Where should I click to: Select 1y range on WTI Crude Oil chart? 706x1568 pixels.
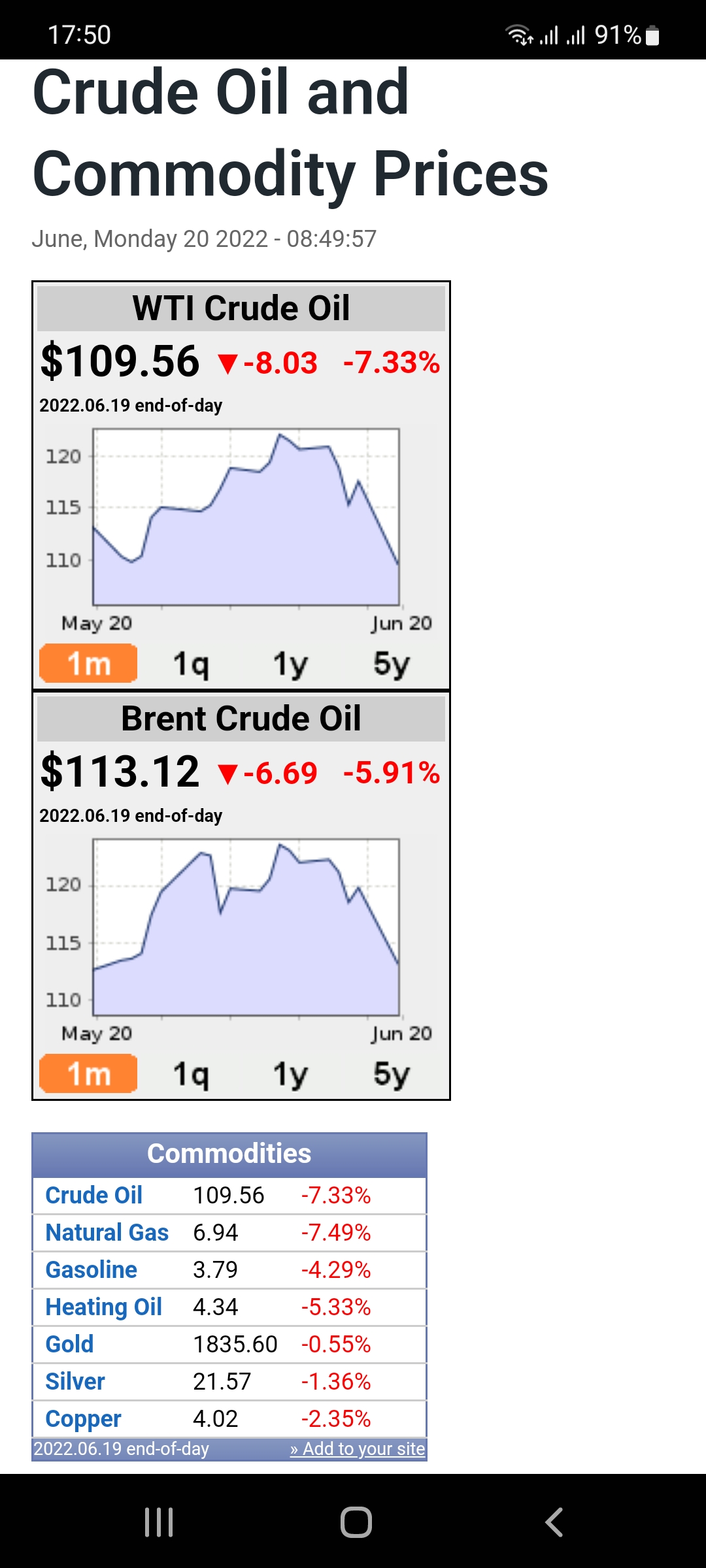click(x=290, y=664)
